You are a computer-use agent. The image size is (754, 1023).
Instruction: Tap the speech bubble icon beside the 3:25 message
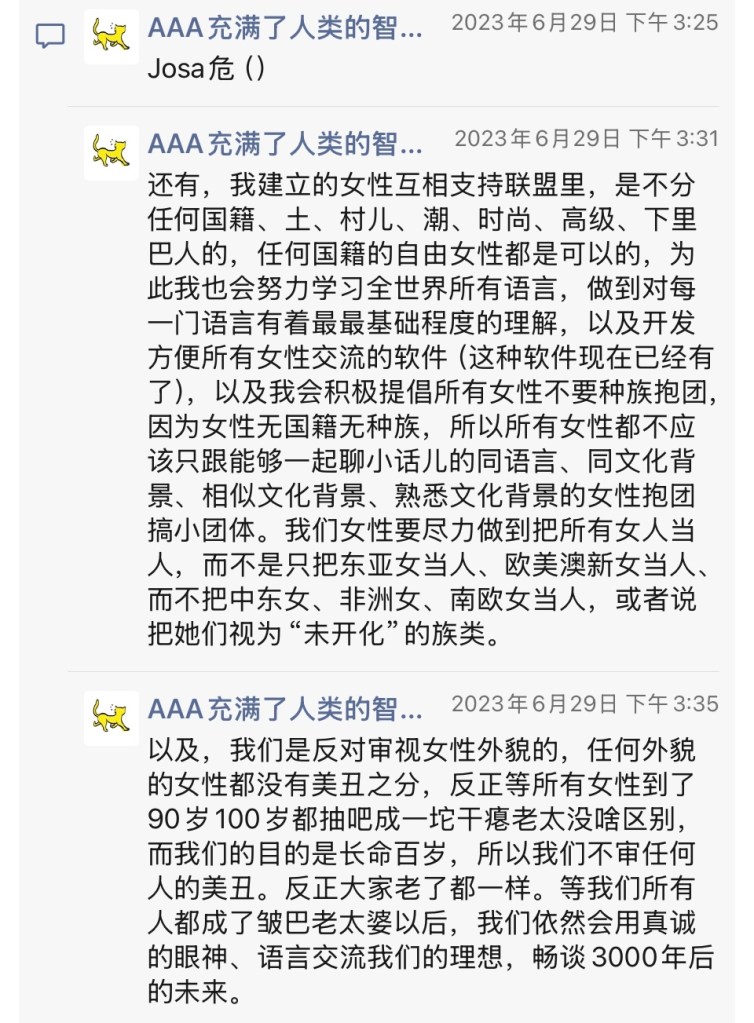pos(50,37)
